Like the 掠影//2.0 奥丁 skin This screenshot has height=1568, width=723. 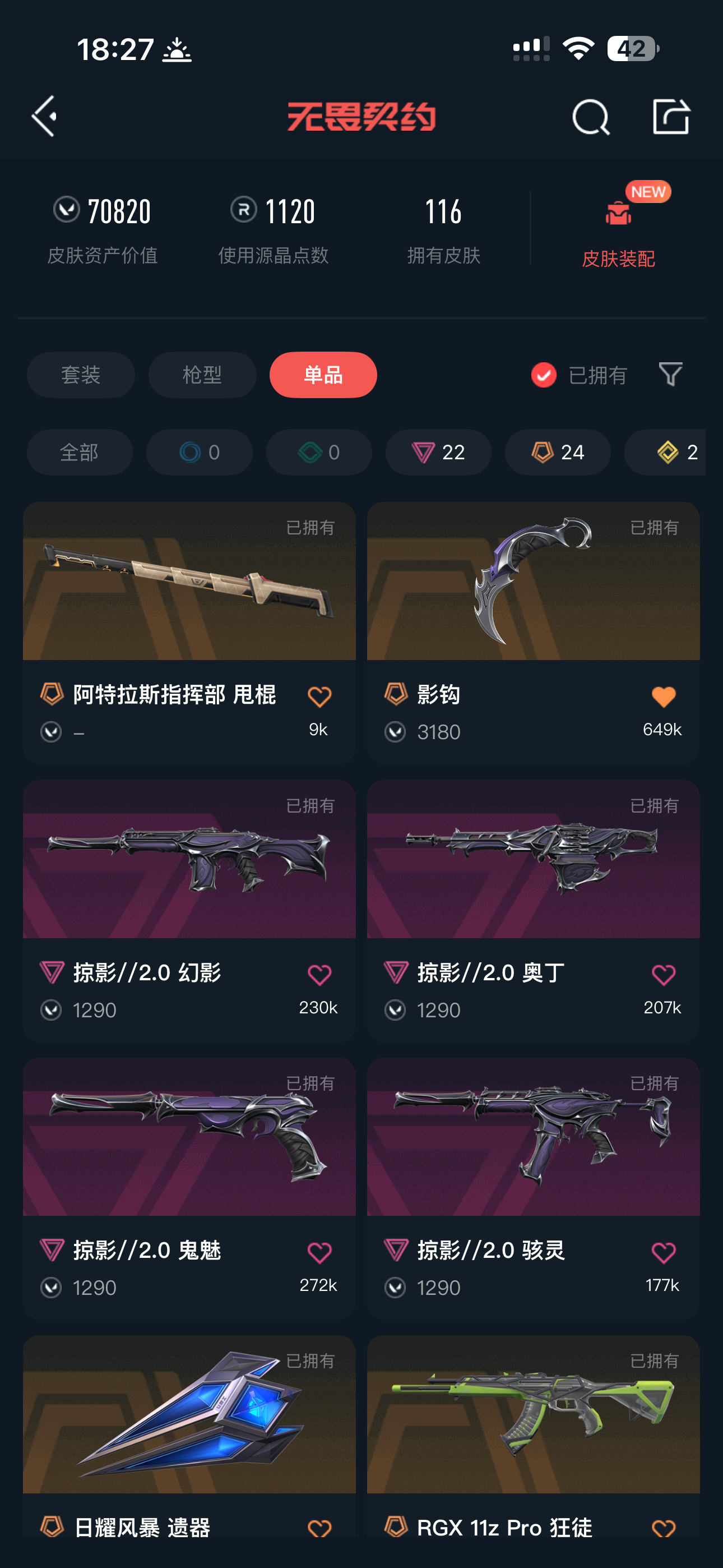point(664,975)
